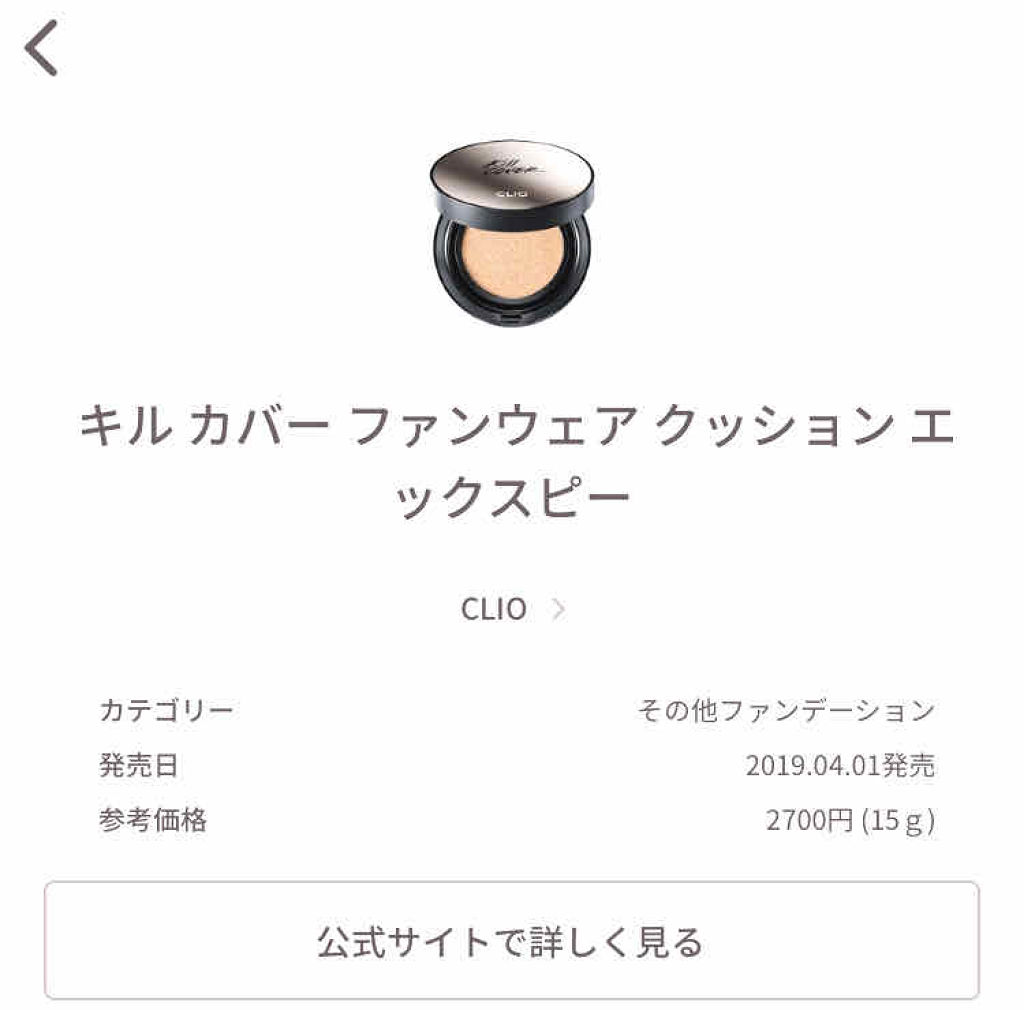Go back using the top-left arrow

[41, 48]
